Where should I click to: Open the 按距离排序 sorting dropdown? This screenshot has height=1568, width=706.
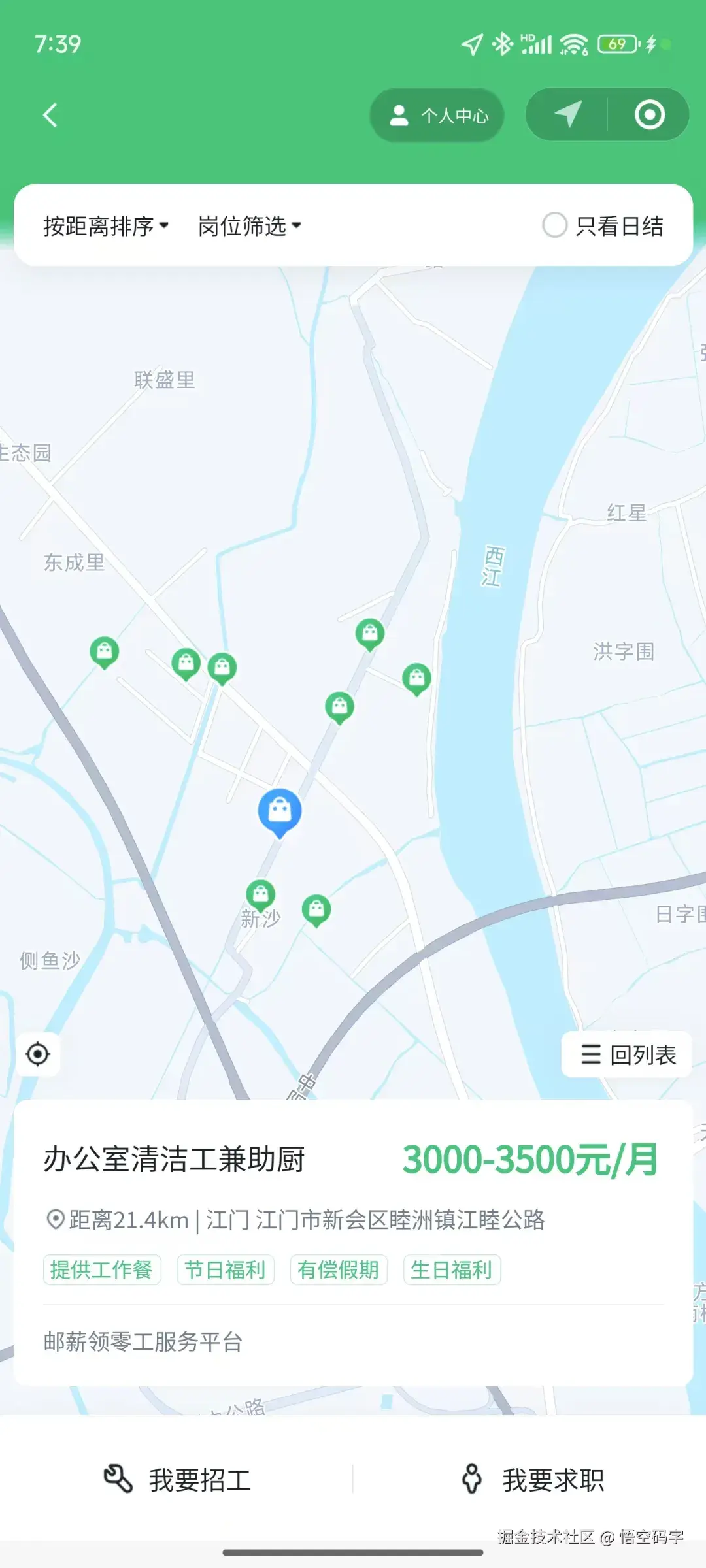[105, 225]
